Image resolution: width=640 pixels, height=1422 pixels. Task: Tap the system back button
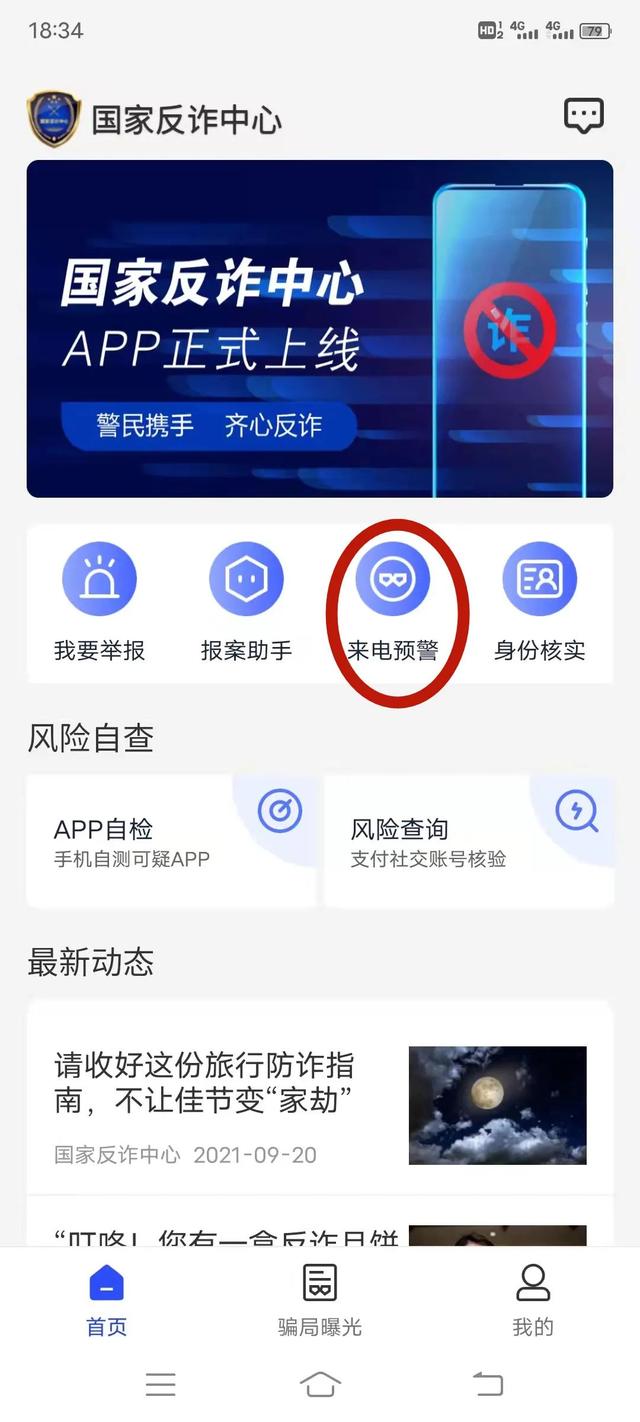tap(488, 1384)
